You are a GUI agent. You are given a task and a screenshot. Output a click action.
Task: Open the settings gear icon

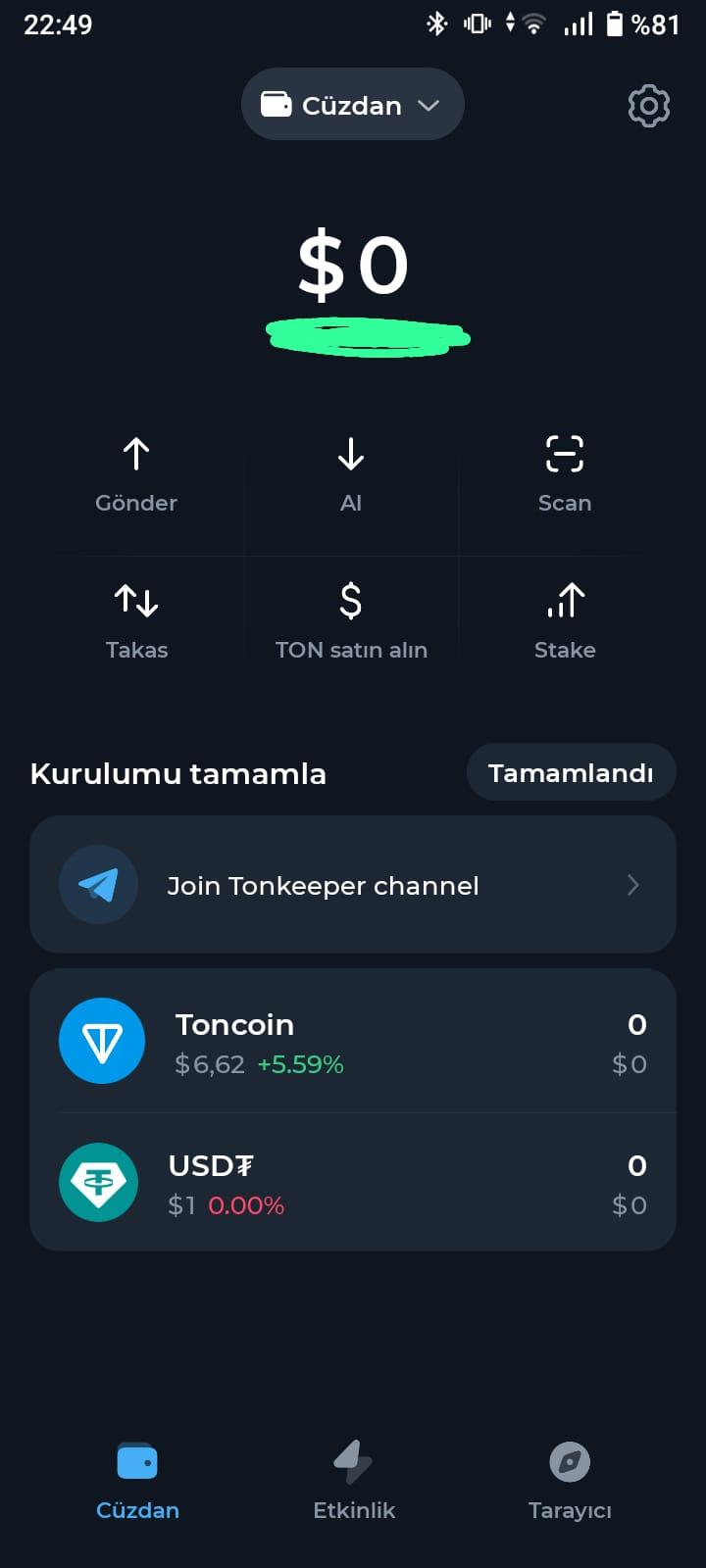(647, 105)
